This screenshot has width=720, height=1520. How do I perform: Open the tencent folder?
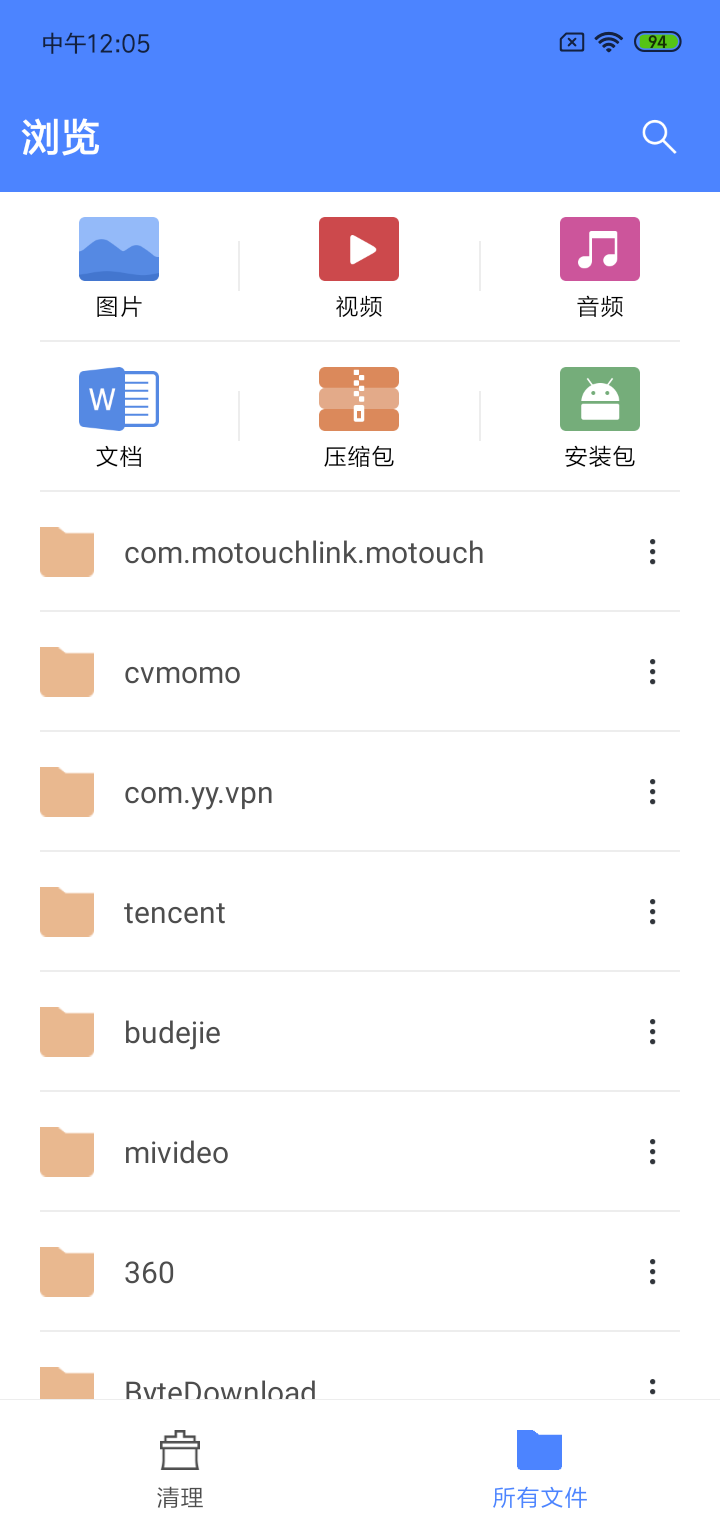175,912
